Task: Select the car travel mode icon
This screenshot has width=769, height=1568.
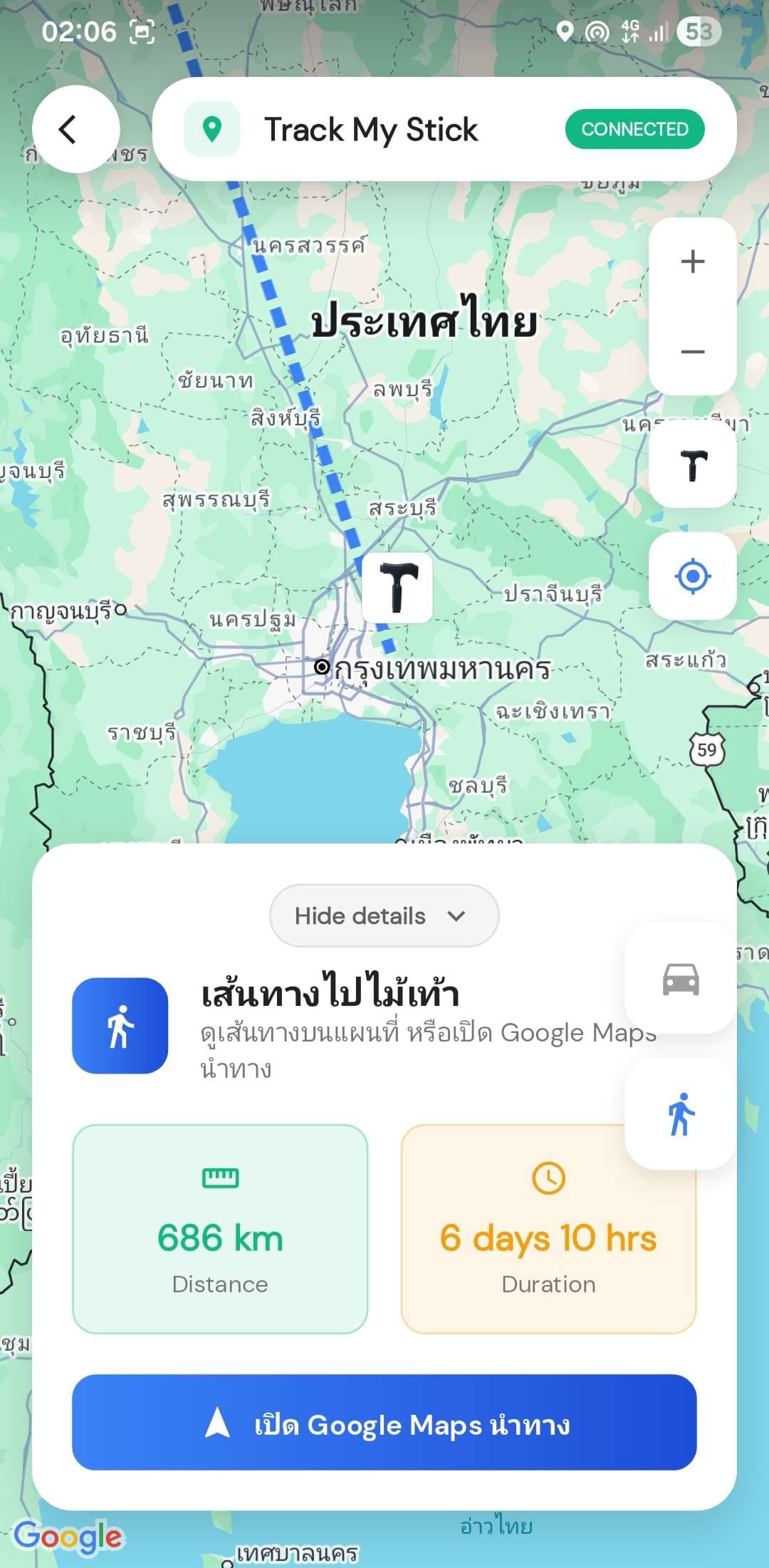Action: tap(679, 979)
